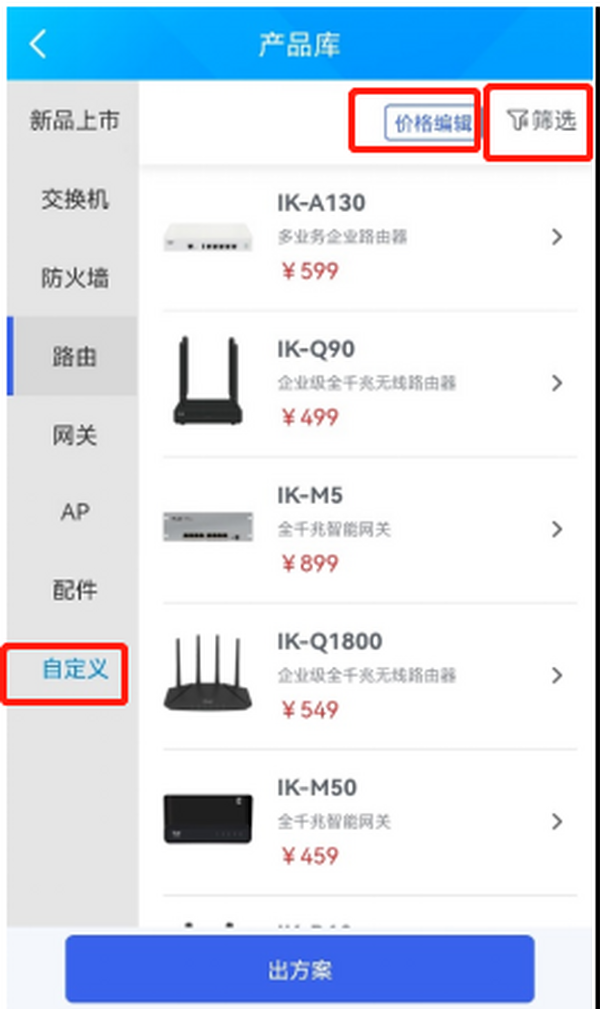Open the 配件 category
Viewport: 600px width, 1009px height.
click(74, 590)
